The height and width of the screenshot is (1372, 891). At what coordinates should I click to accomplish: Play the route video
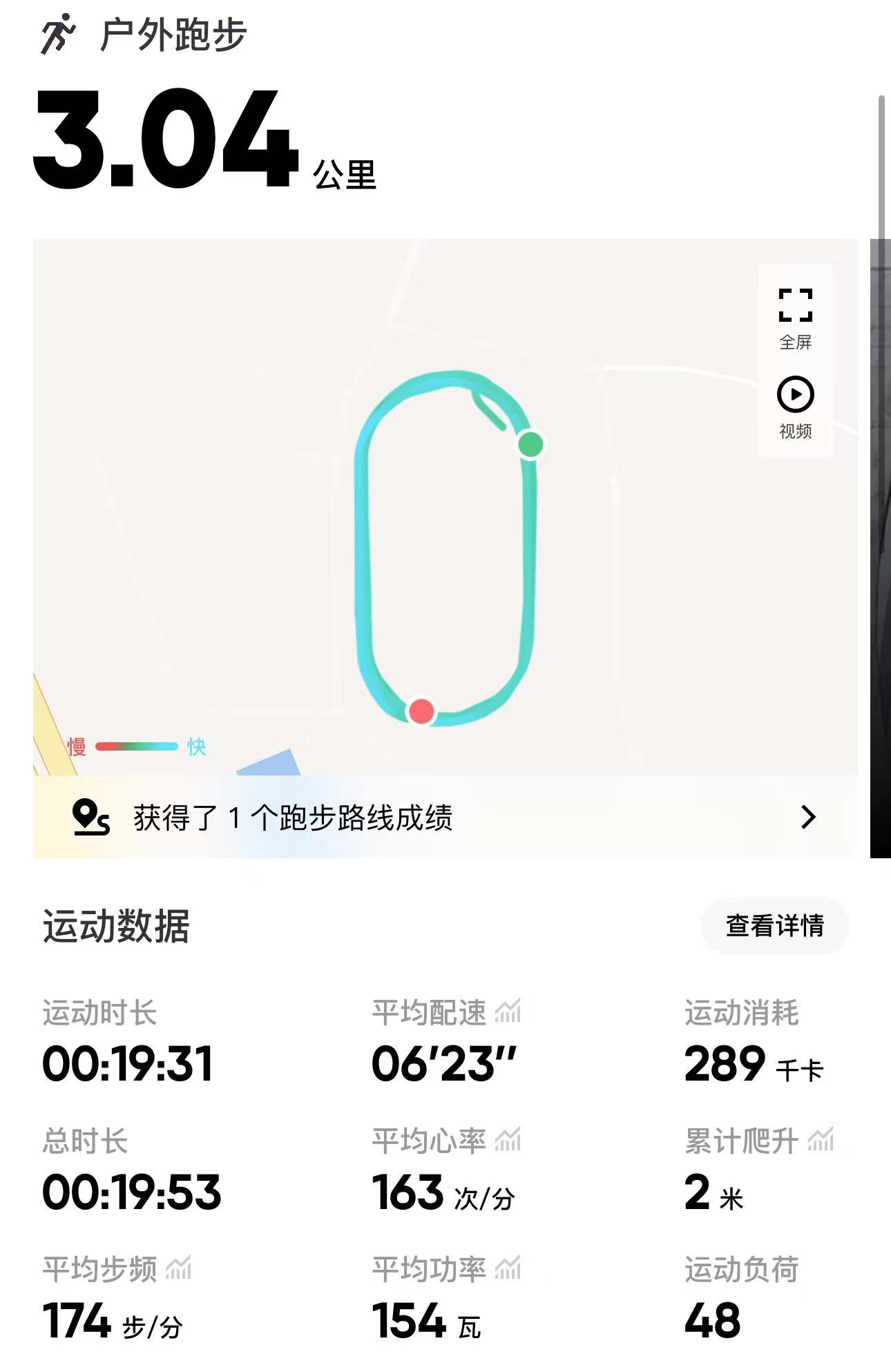coord(796,408)
